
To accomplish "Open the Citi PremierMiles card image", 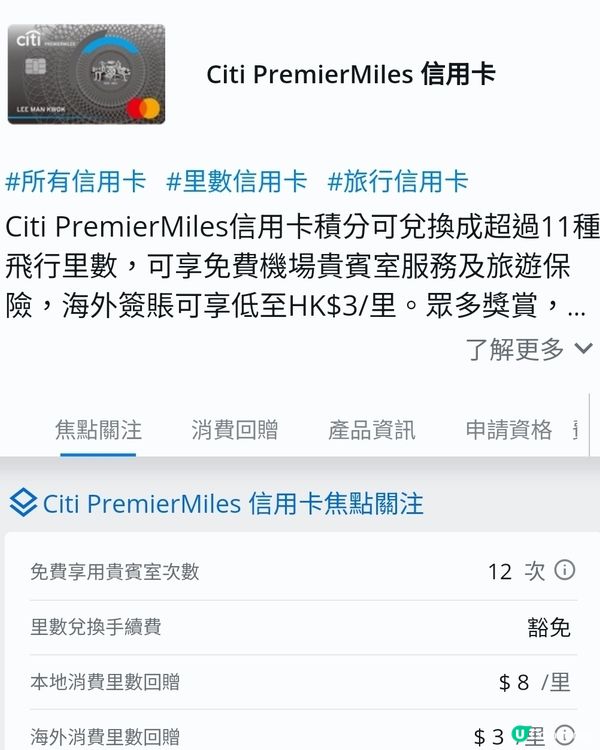I will [85, 75].
